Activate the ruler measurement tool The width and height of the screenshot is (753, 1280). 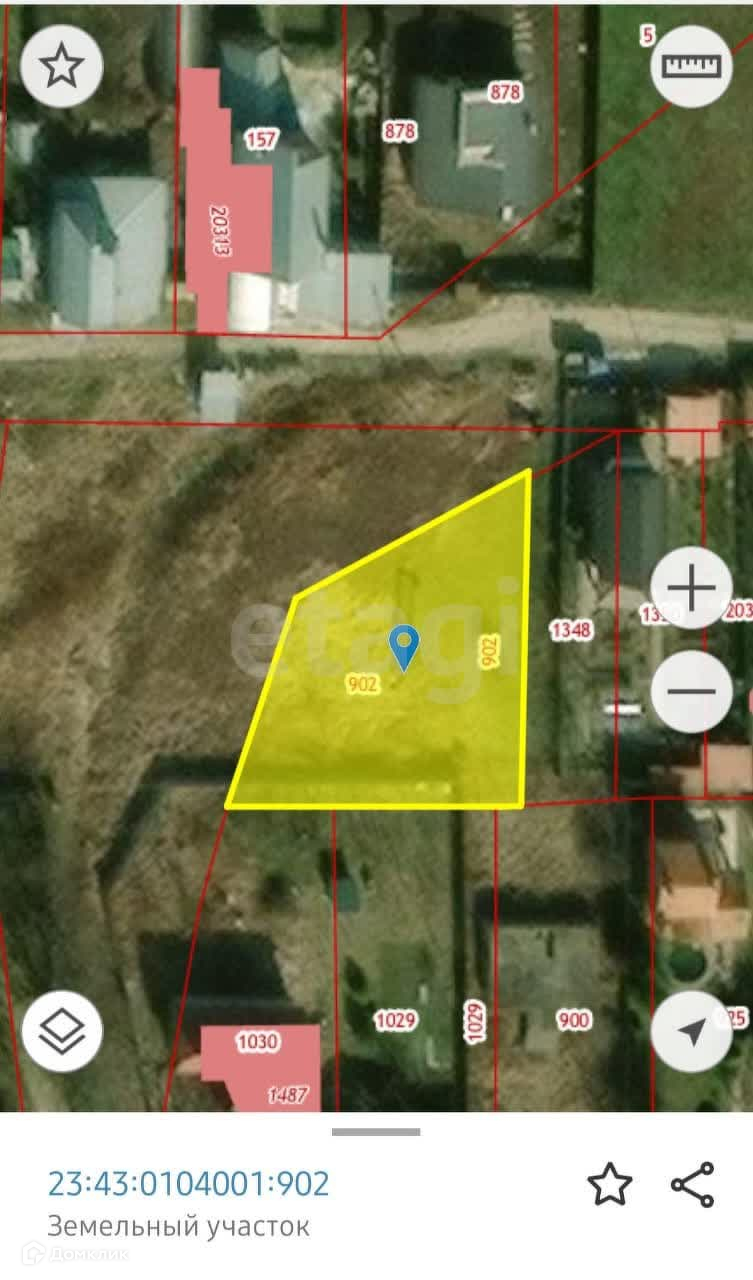pyautogui.click(x=692, y=66)
